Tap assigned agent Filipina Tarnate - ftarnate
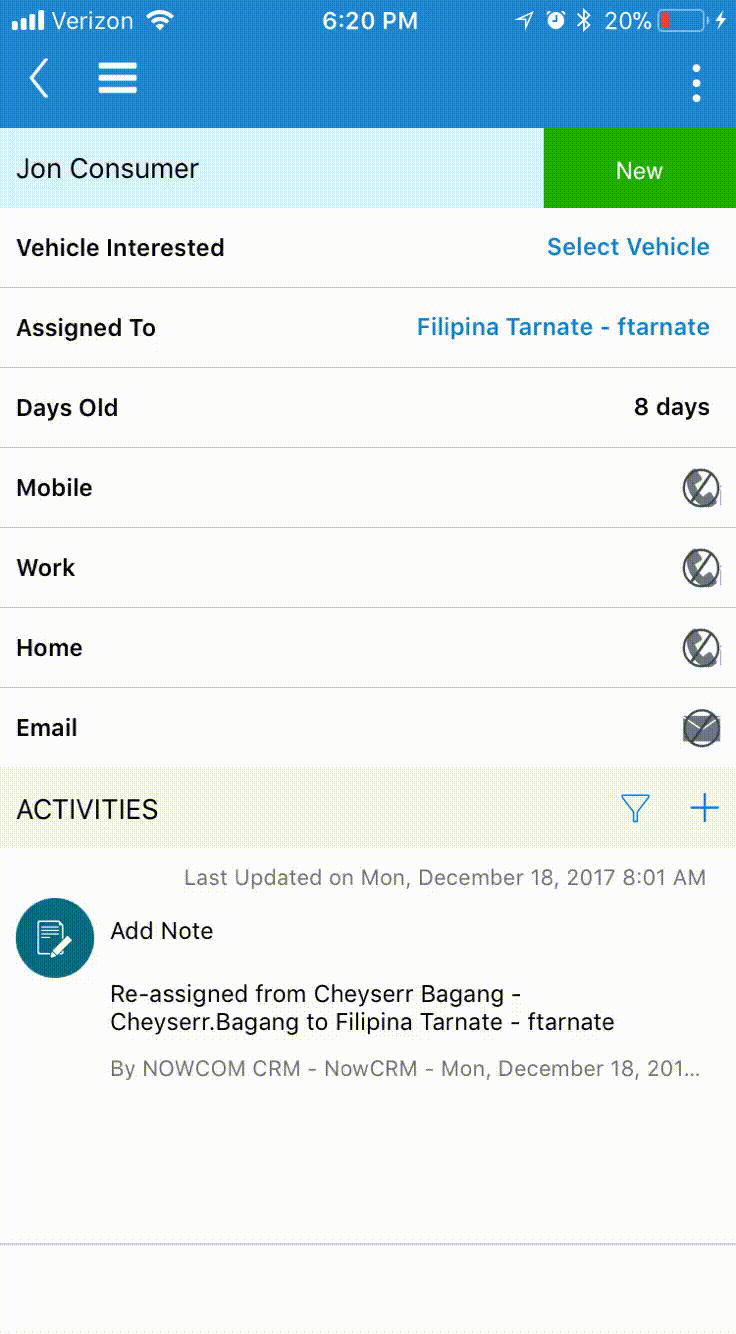This screenshot has height=1334, width=736. (x=563, y=327)
